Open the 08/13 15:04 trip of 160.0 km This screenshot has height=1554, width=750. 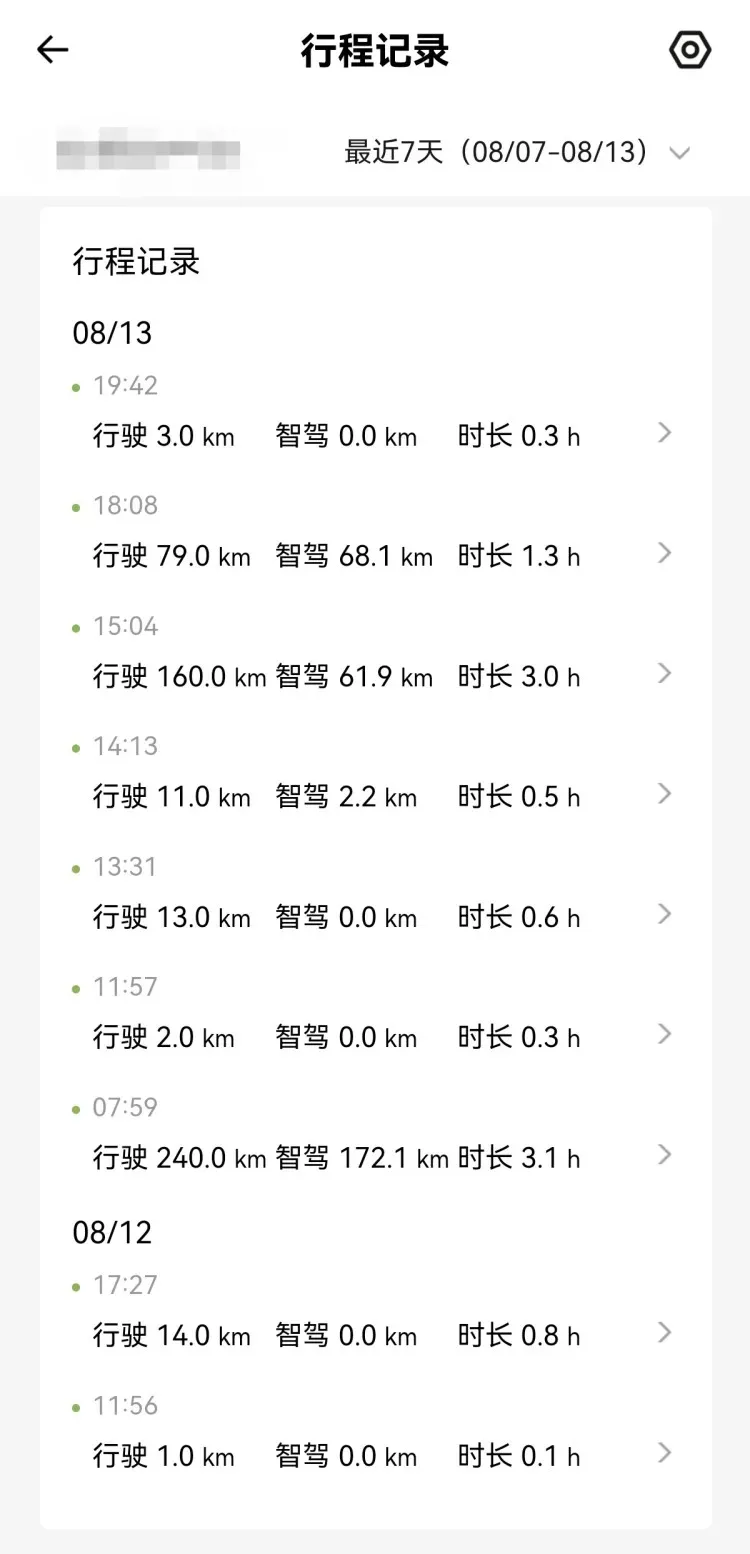click(x=375, y=655)
